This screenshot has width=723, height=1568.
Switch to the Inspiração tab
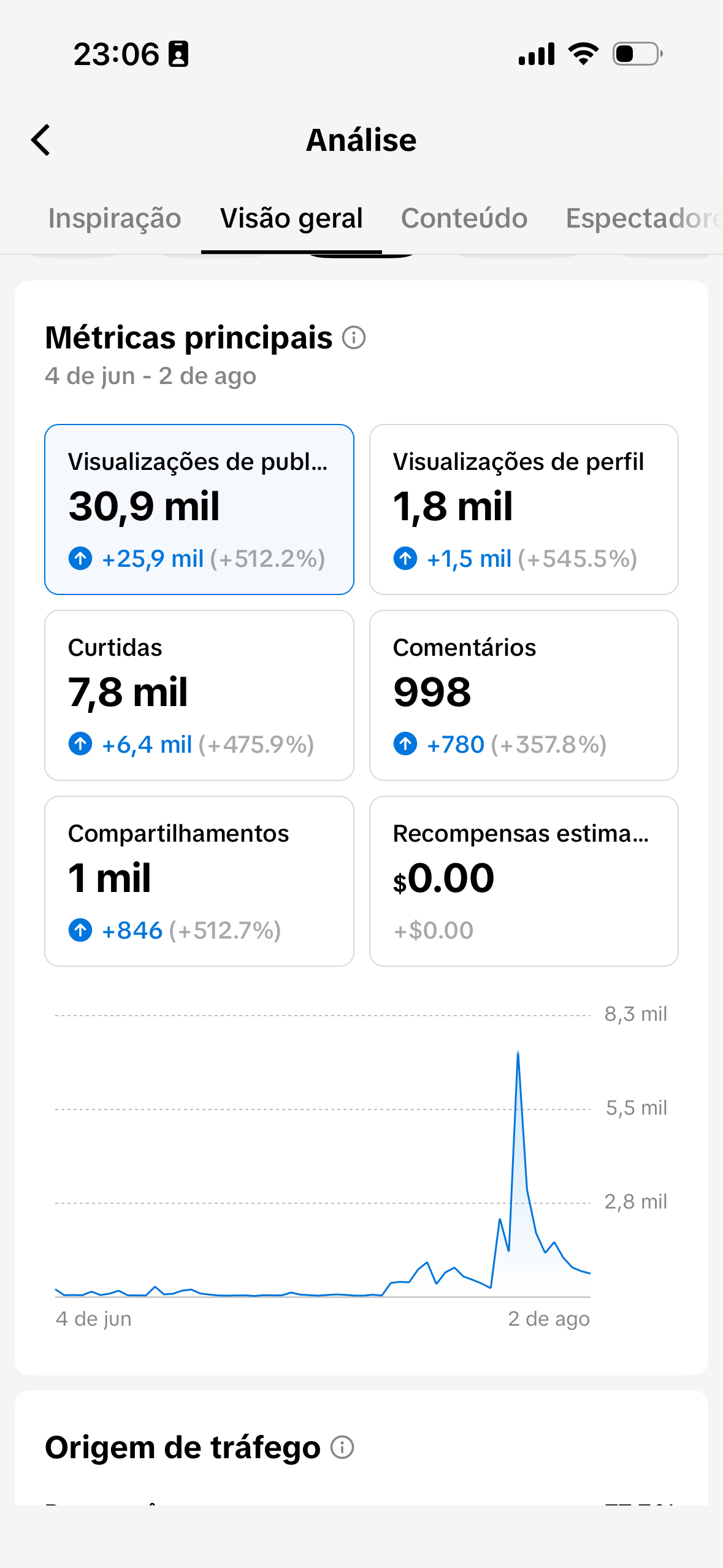click(115, 218)
